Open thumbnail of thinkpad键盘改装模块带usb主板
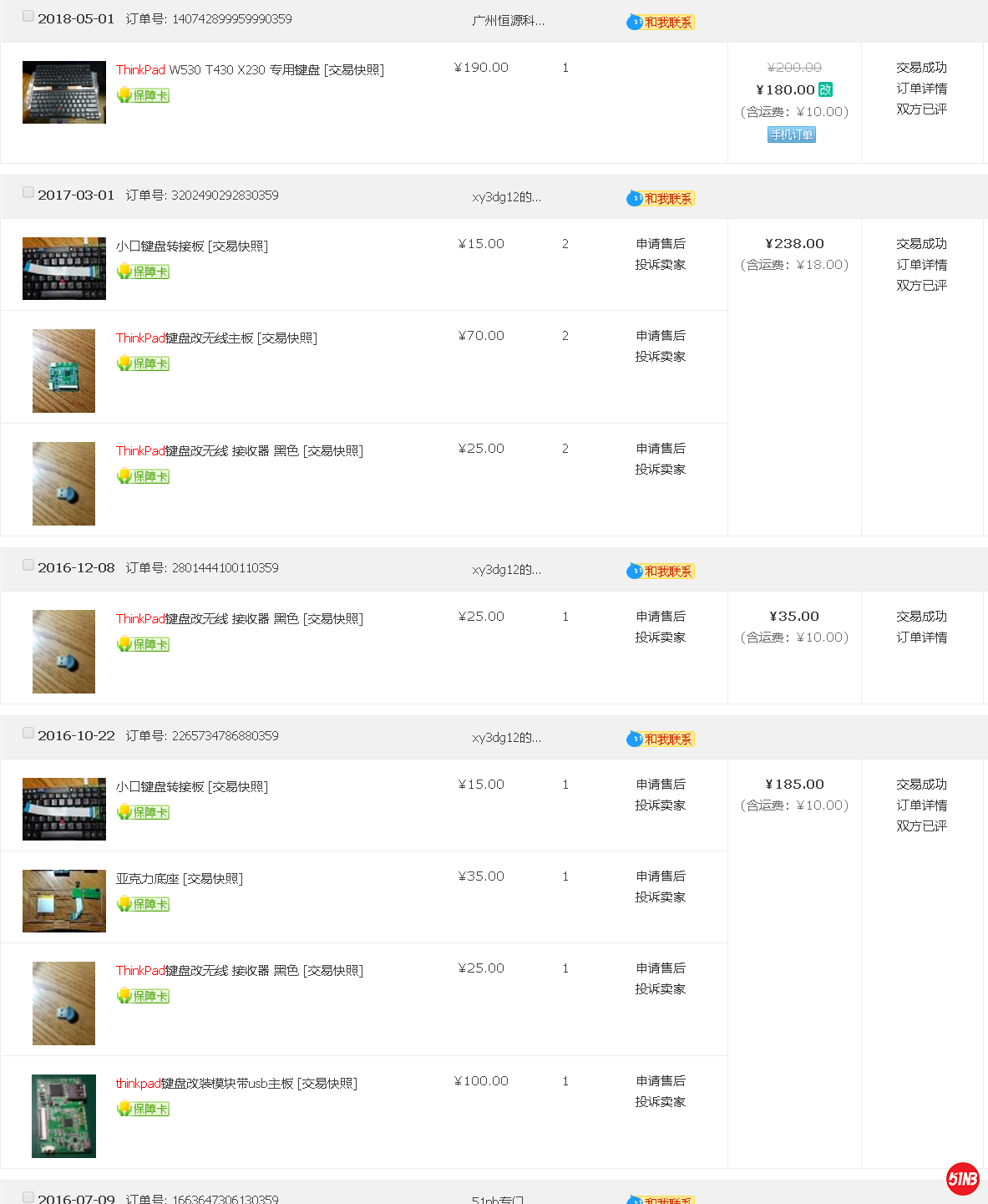988x1204 pixels. (x=63, y=1115)
